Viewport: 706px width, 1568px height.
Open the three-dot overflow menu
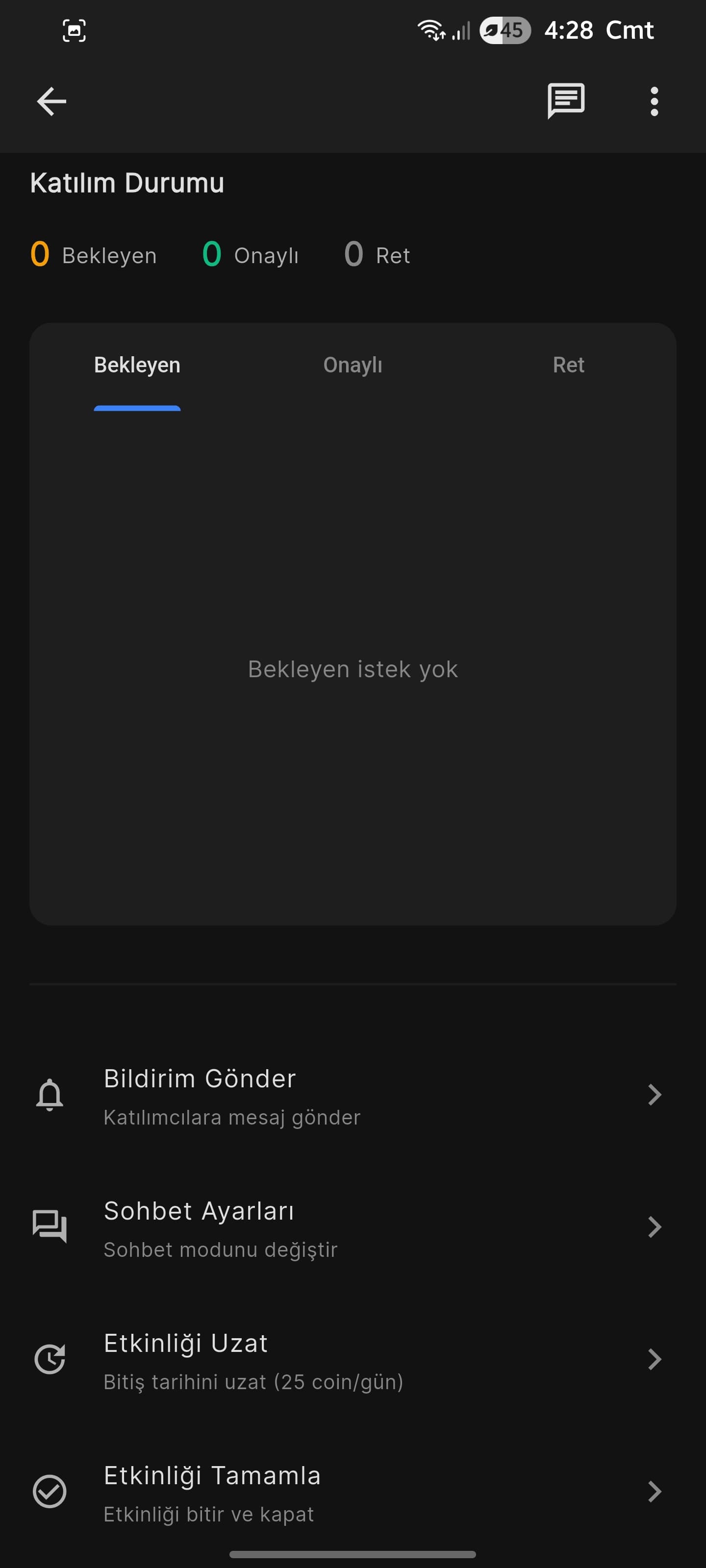point(654,101)
